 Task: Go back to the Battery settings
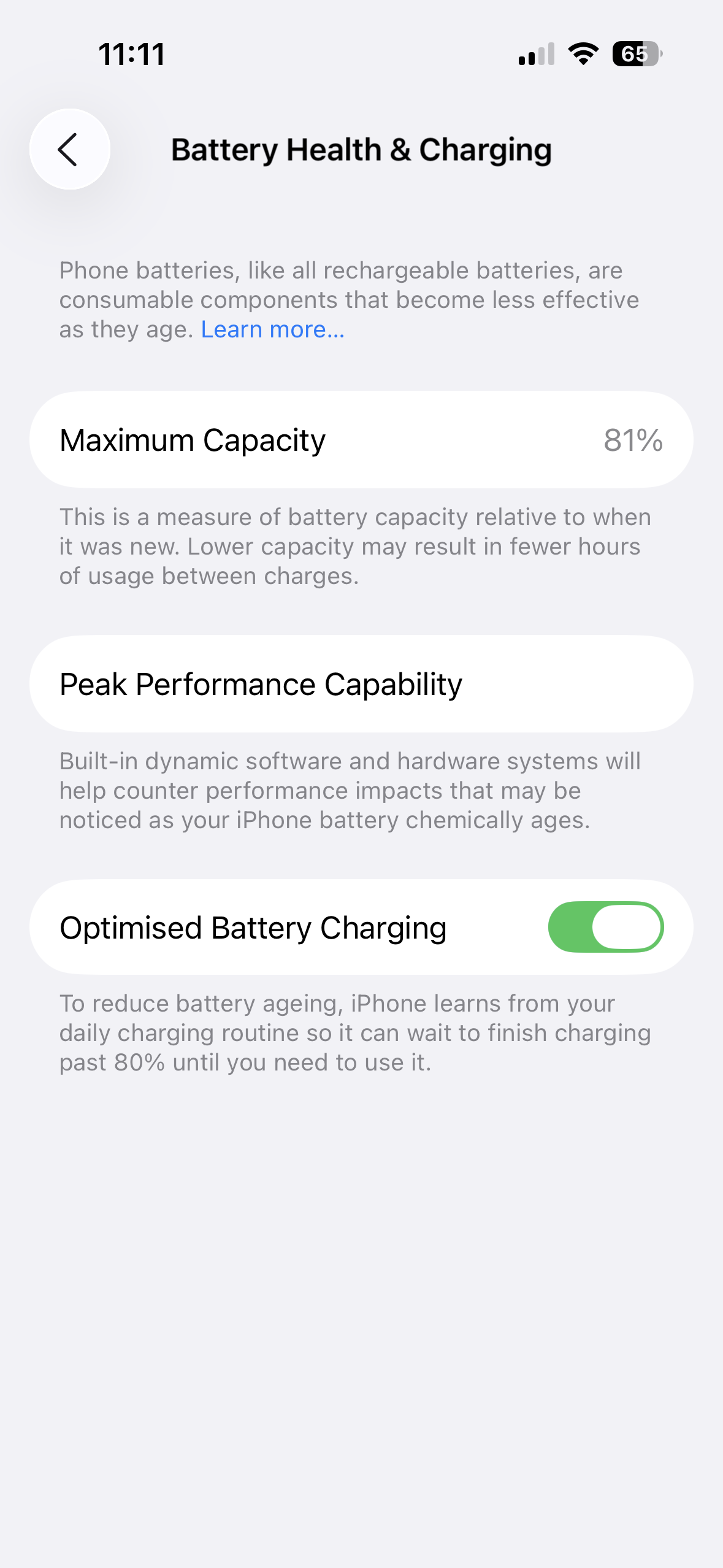tap(69, 149)
